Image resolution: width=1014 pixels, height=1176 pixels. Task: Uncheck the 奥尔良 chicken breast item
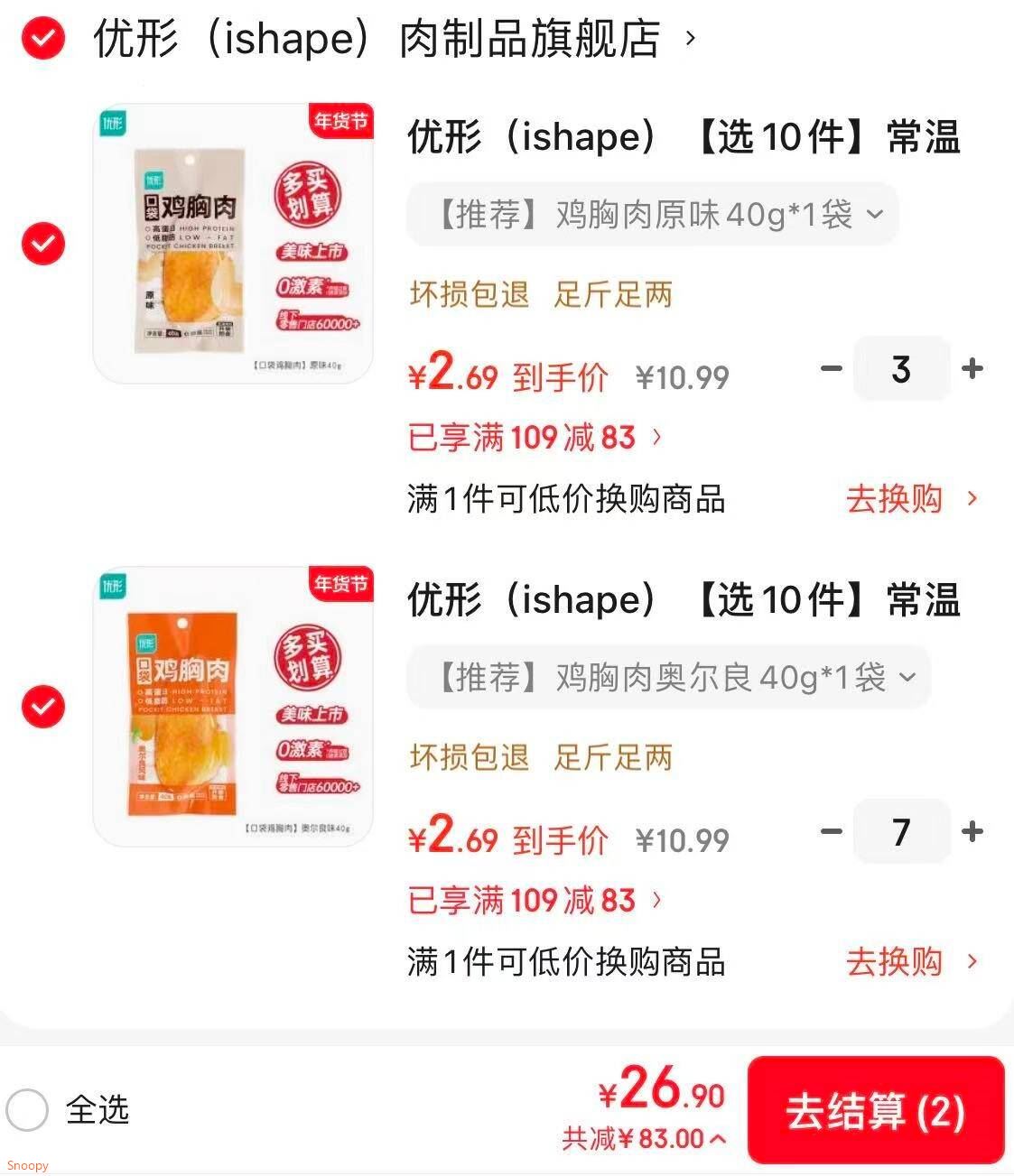tap(42, 707)
